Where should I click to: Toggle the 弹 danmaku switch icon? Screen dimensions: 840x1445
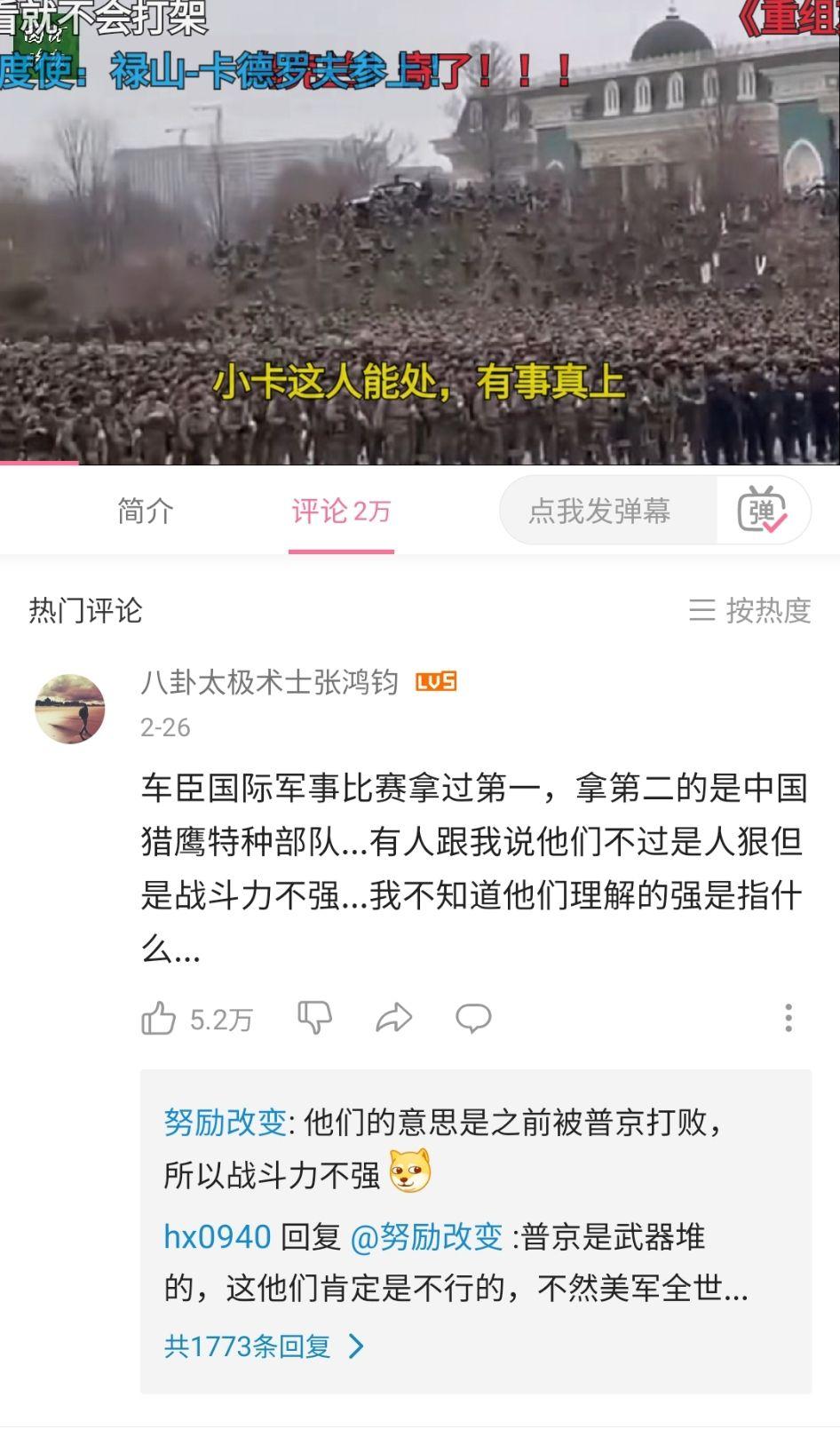click(762, 511)
